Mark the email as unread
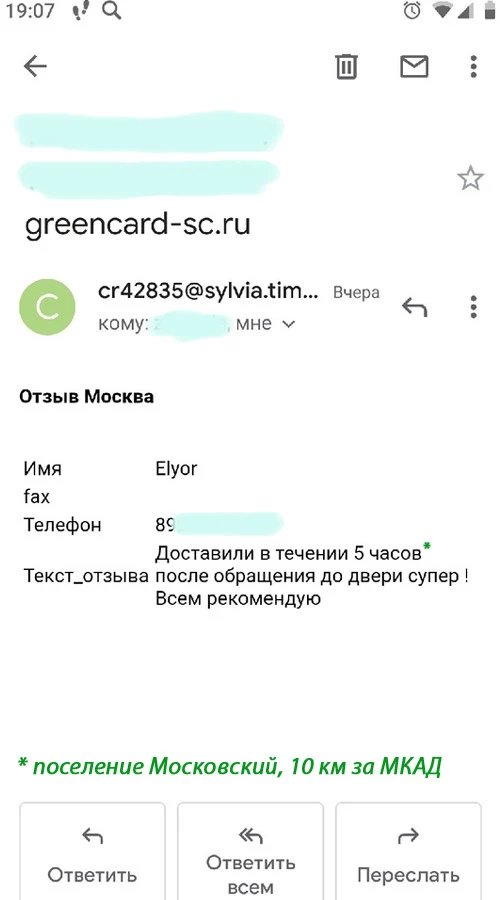Image resolution: width=500 pixels, height=900 pixels. [x=414, y=67]
